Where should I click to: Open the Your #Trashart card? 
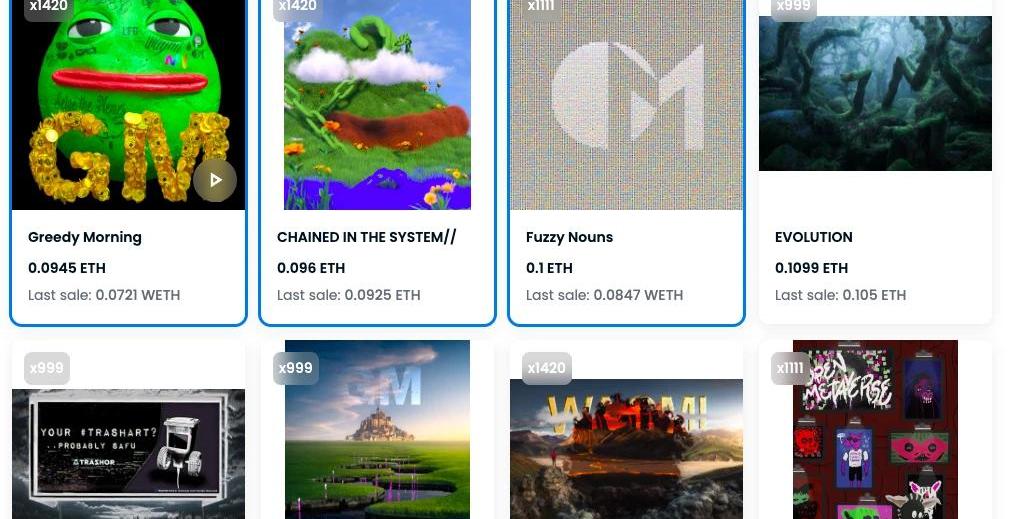click(128, 452)
